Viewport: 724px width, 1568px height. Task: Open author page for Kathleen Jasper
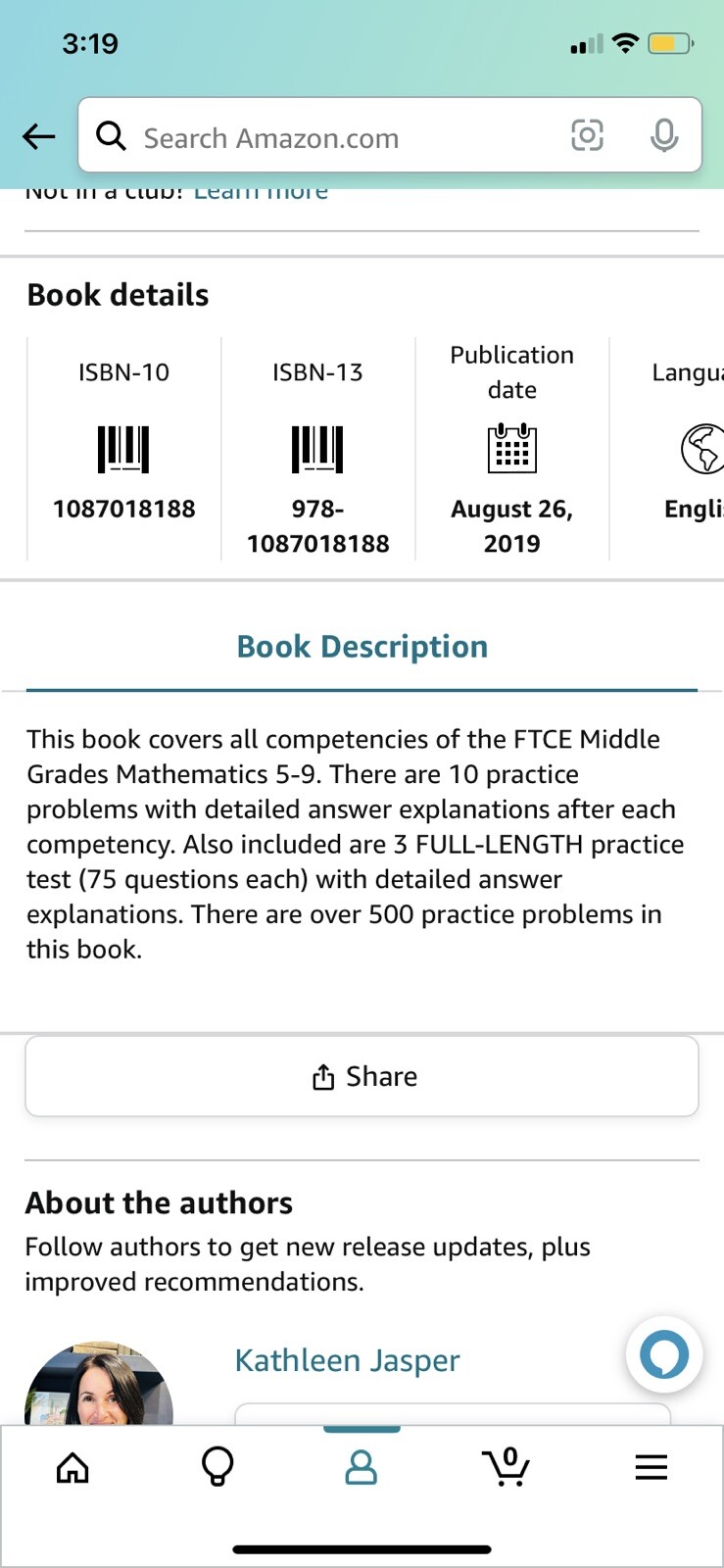(x=347, y=1359)
